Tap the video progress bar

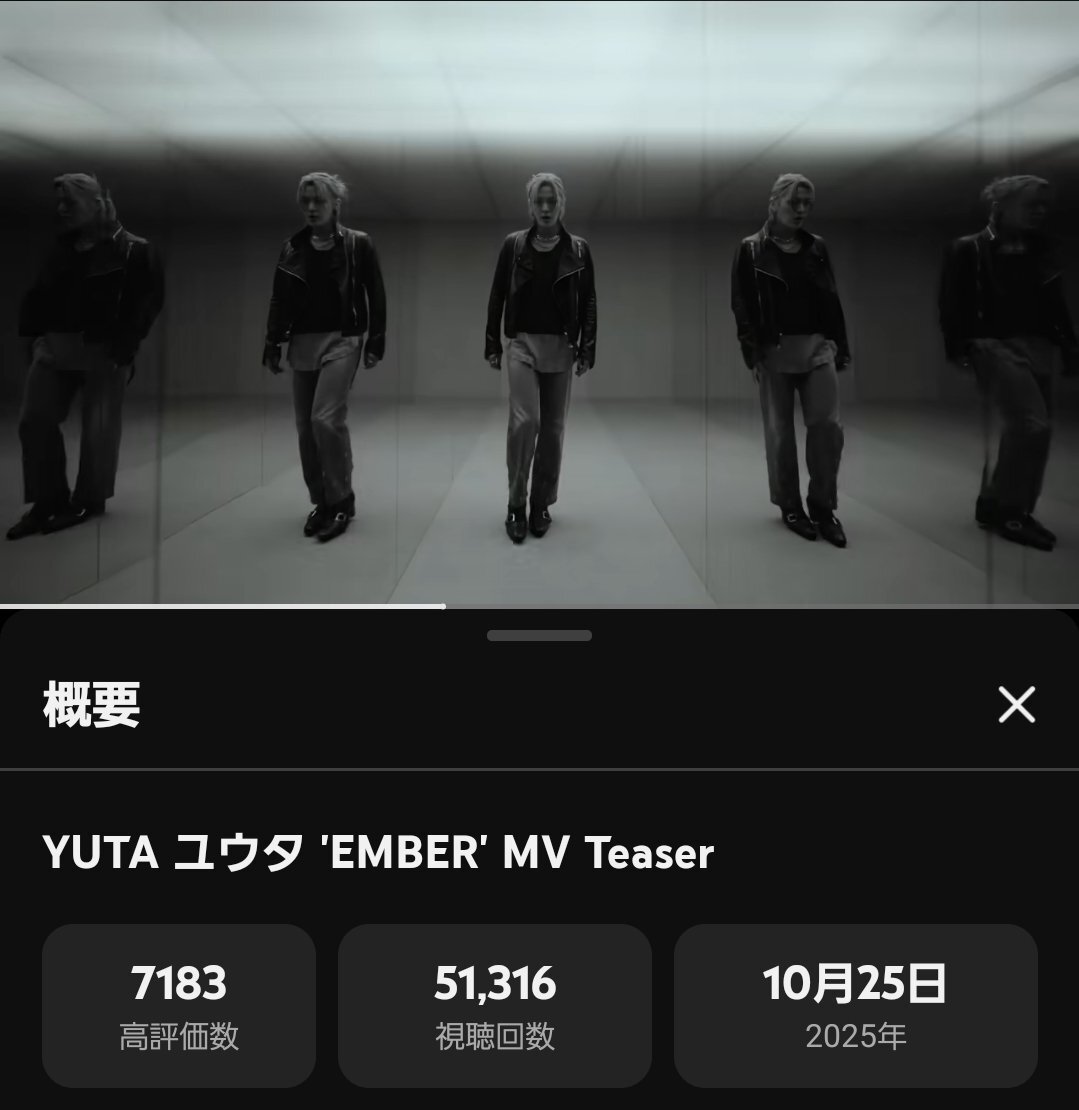point(539,606)
